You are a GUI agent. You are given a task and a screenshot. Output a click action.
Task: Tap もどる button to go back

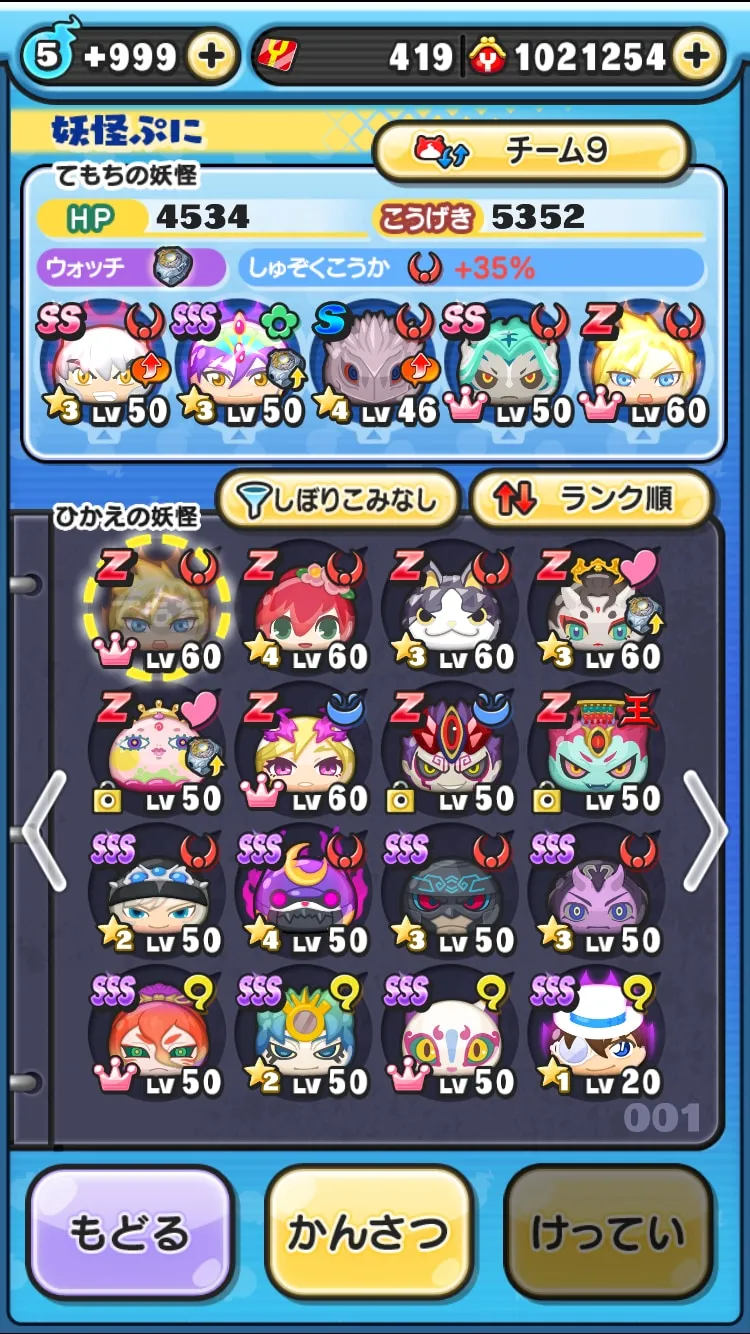[x=130, y=1233]
